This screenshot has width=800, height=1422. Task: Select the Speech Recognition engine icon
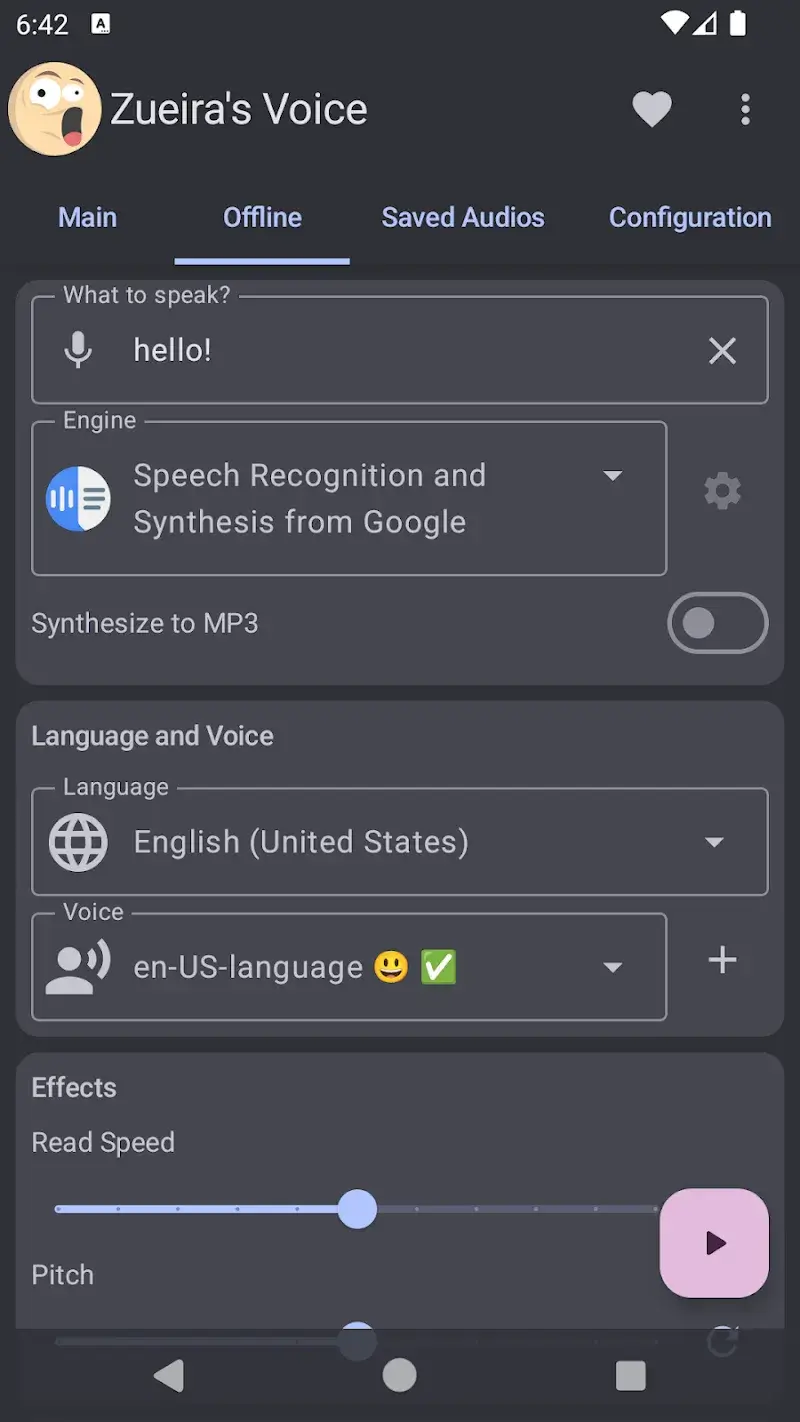tap(78, 498)
